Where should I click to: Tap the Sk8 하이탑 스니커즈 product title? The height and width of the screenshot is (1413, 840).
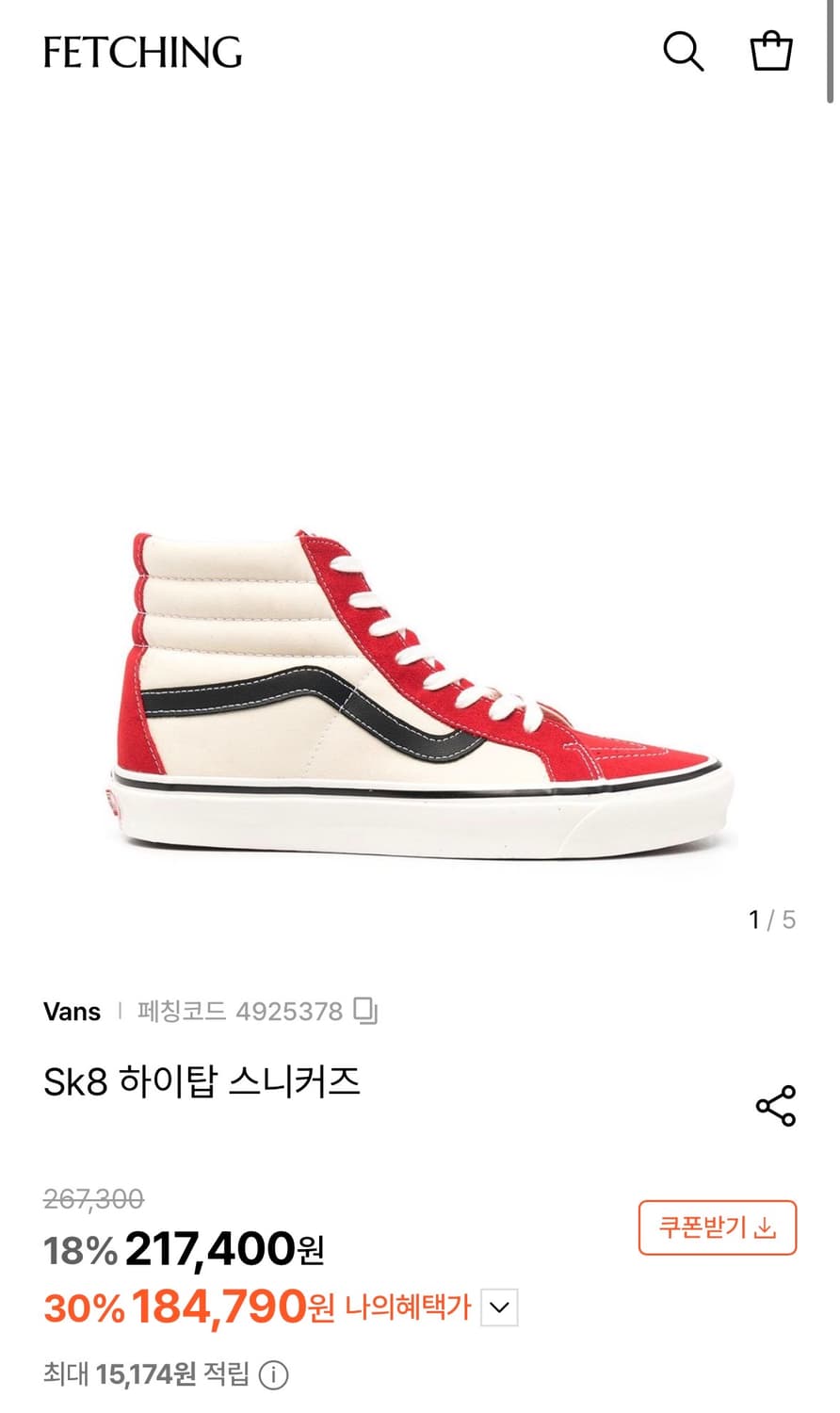coord(202,1081)
